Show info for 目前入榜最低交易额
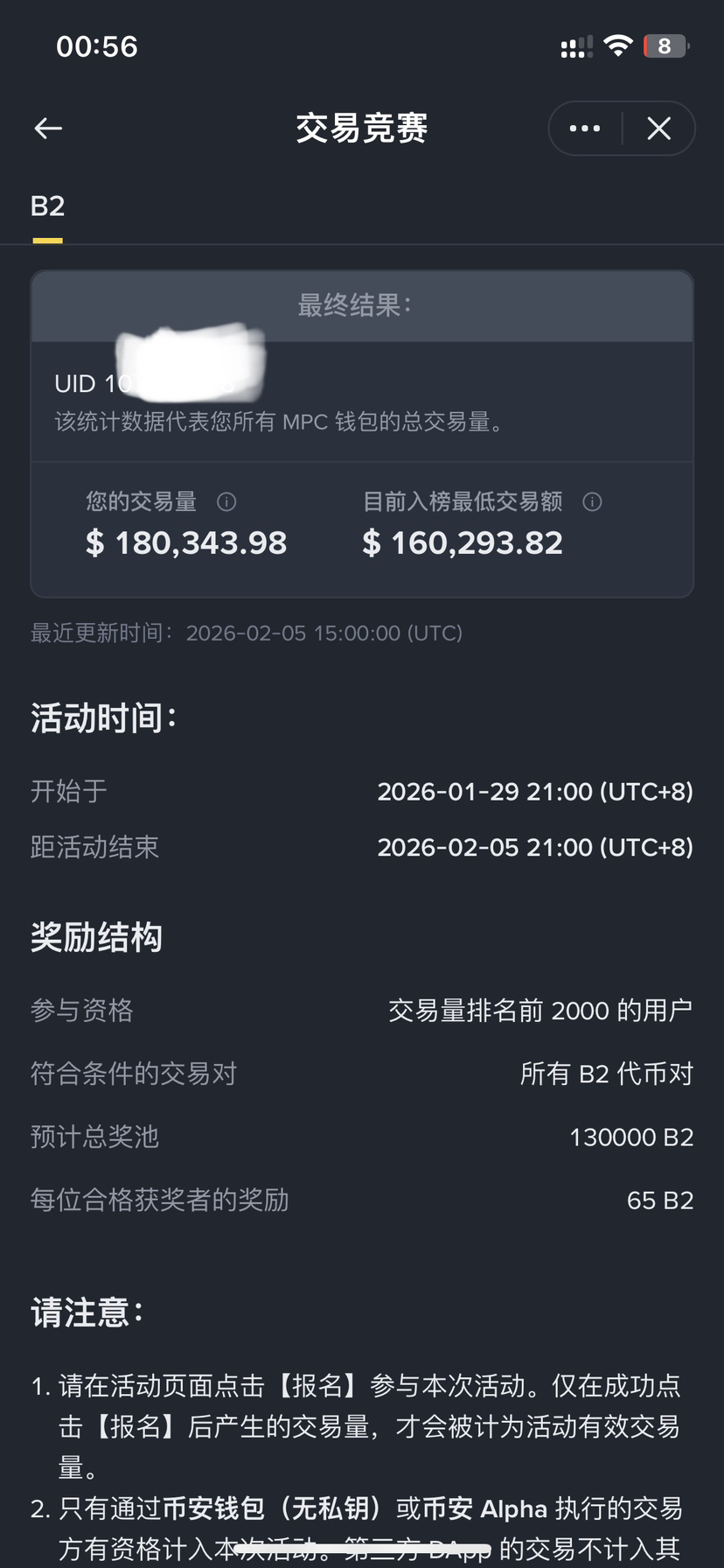 tap(592, 501)
